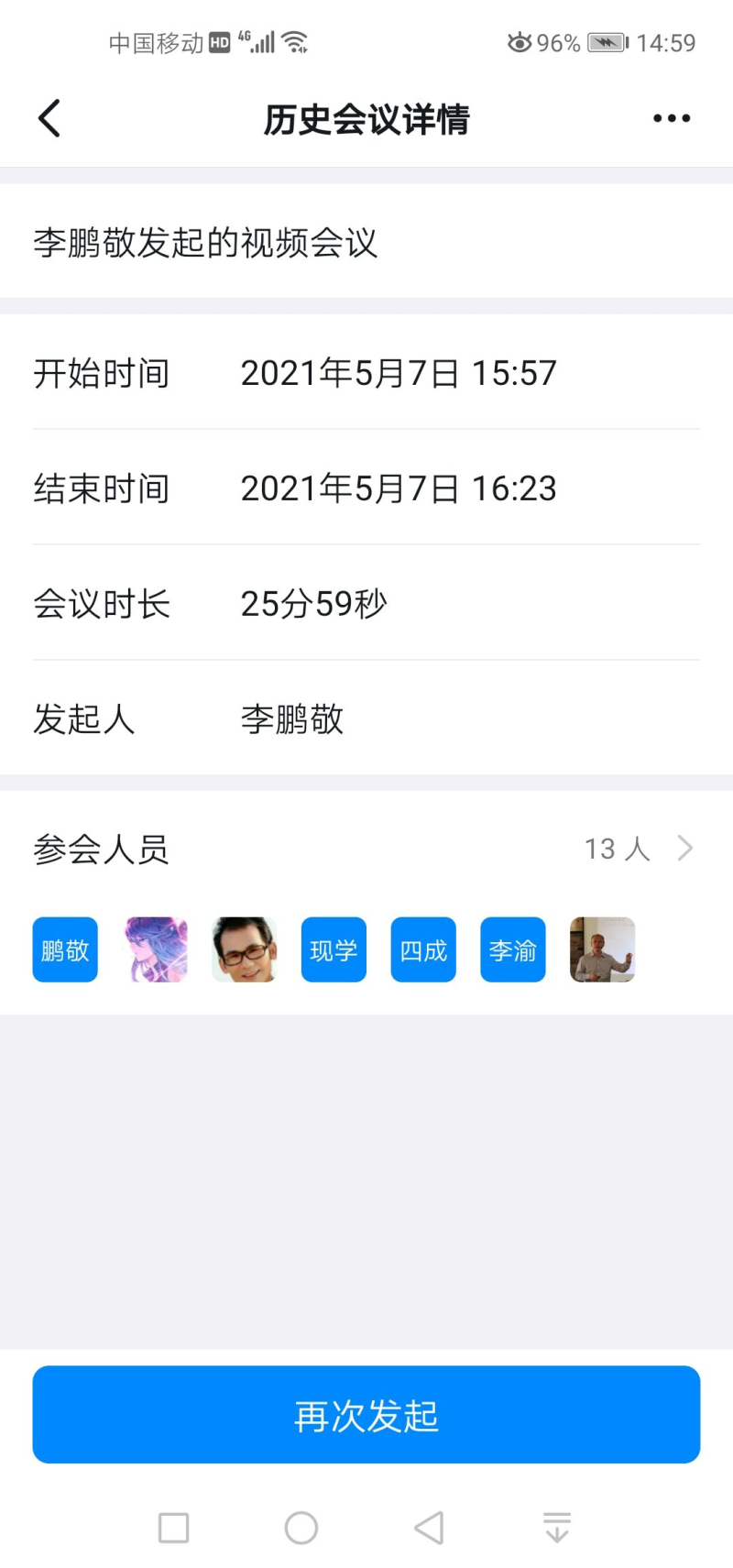Tap the 再次发起 button
733x1568 pixels.
pyautogui.click(x=366, y=1415)
